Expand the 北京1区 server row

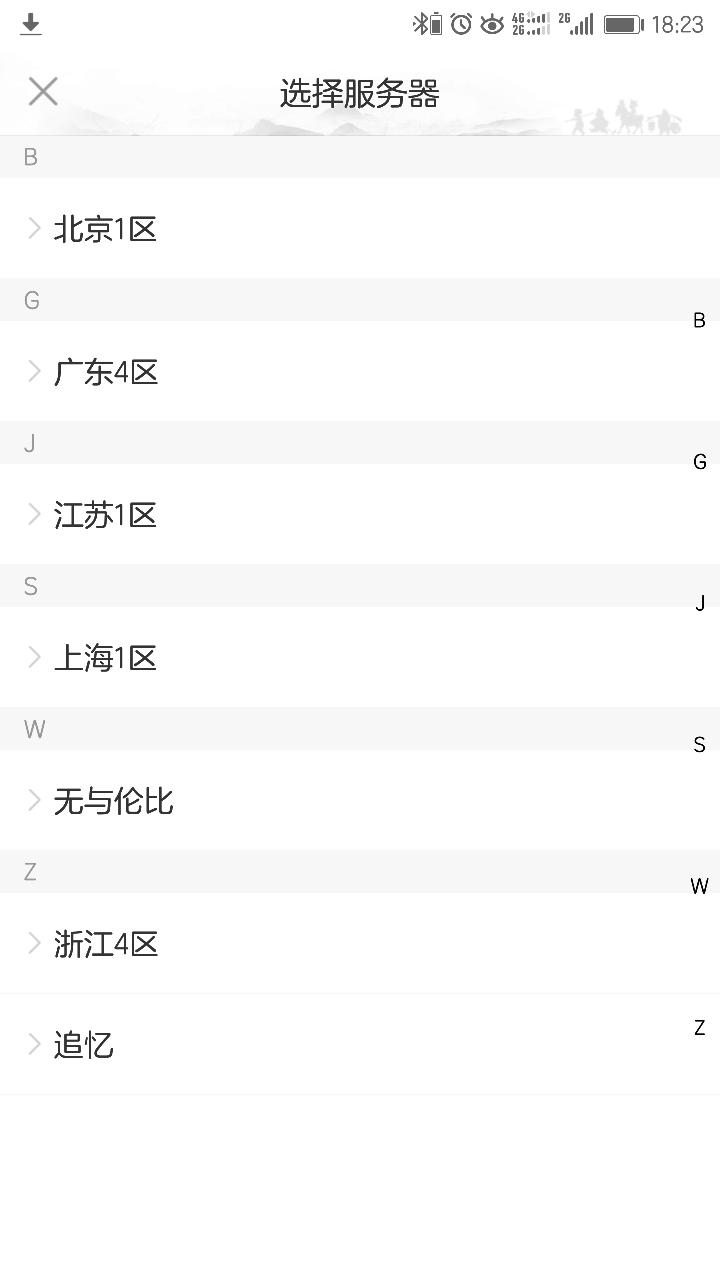pyautogui.click(x=360, y=228)
